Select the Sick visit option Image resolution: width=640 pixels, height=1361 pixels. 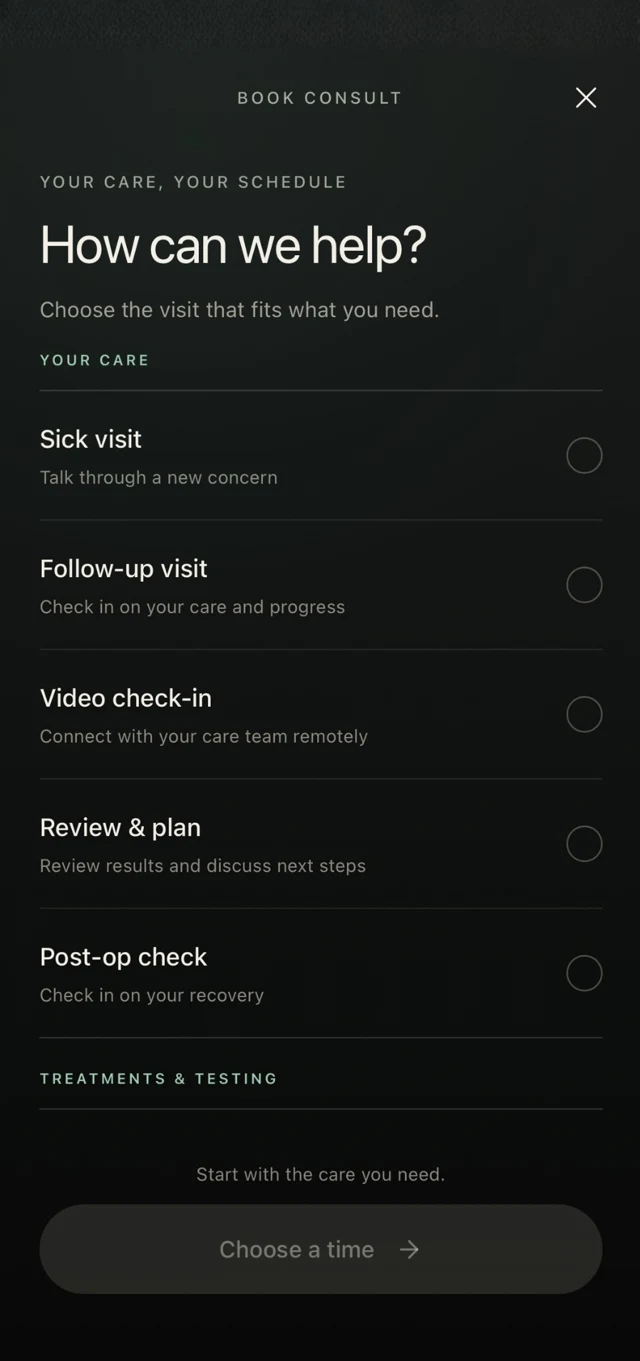tap(321, 456)
